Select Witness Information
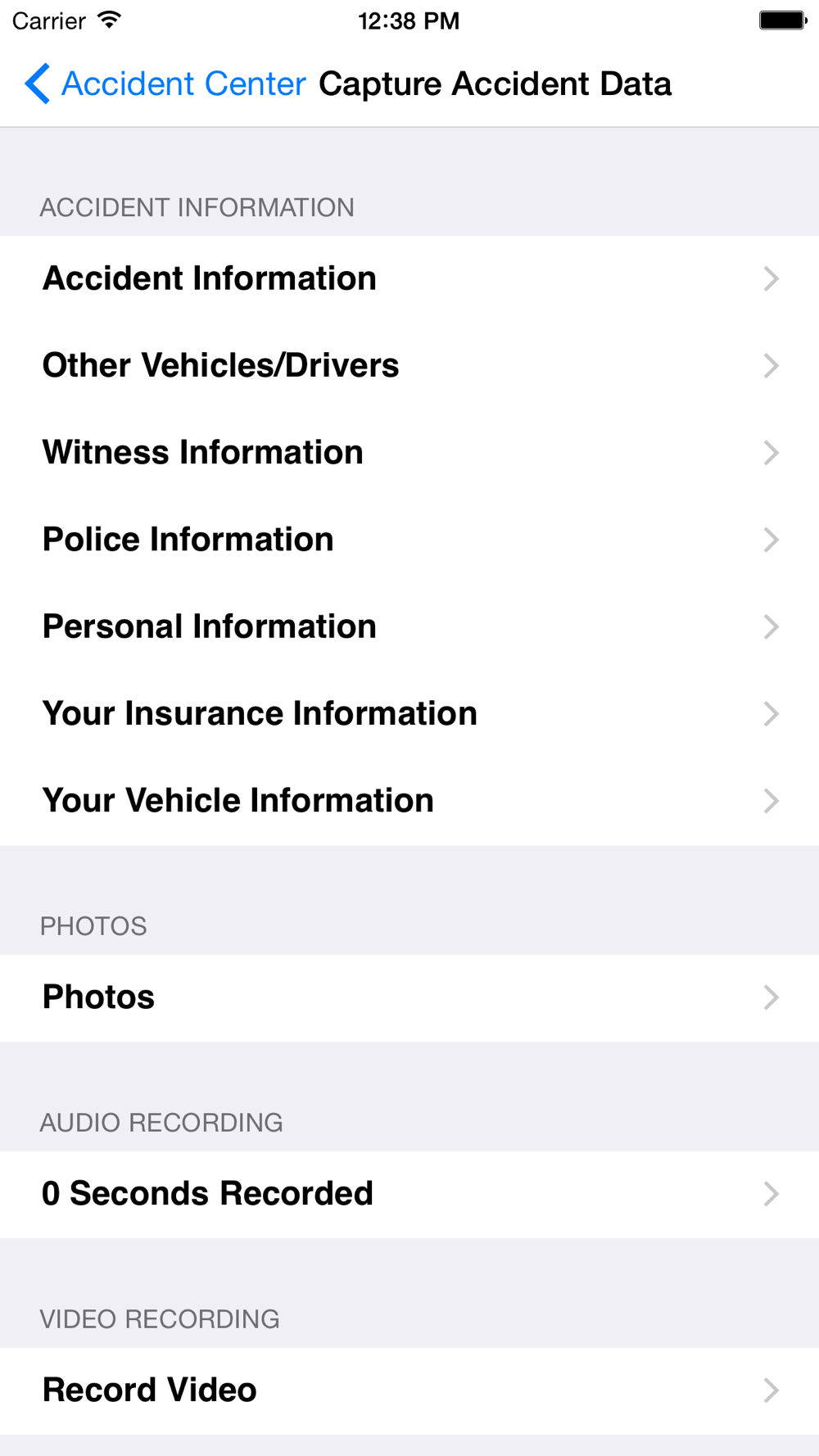Screen dimensions: 819x1456 (409, 452)
